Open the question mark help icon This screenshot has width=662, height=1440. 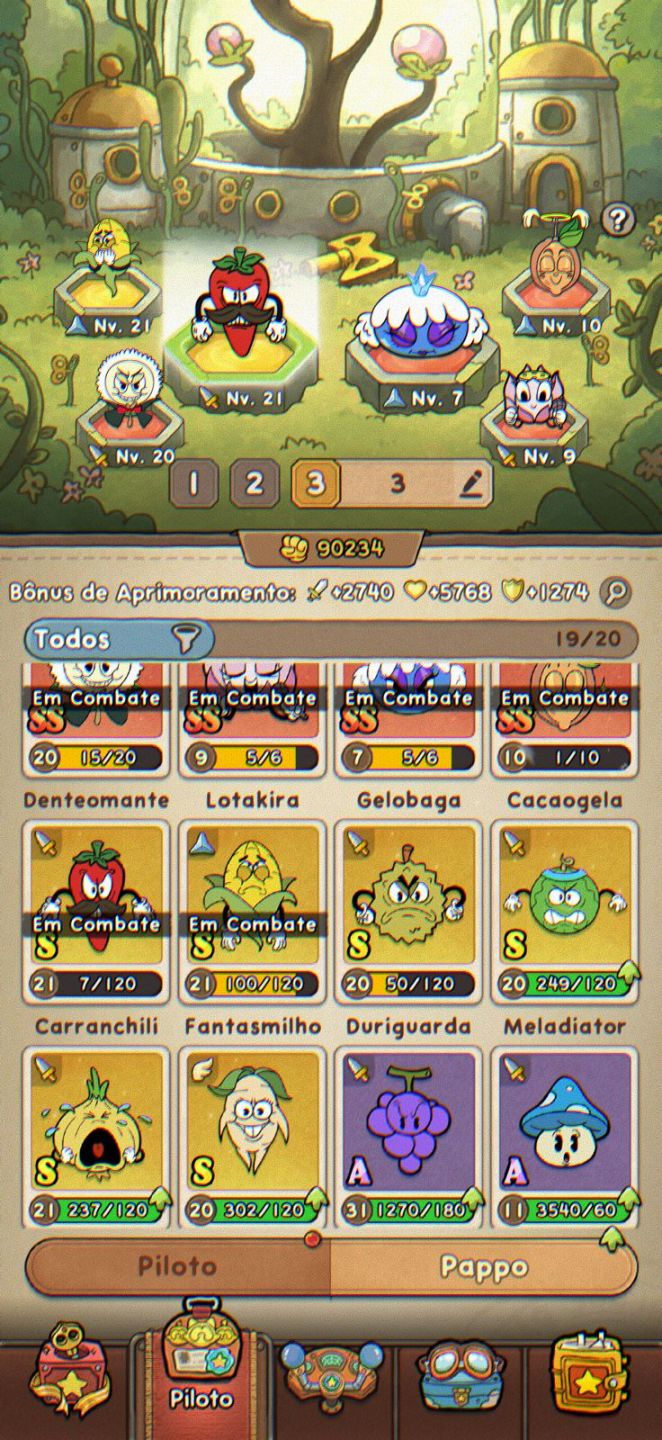click(619, 218)
